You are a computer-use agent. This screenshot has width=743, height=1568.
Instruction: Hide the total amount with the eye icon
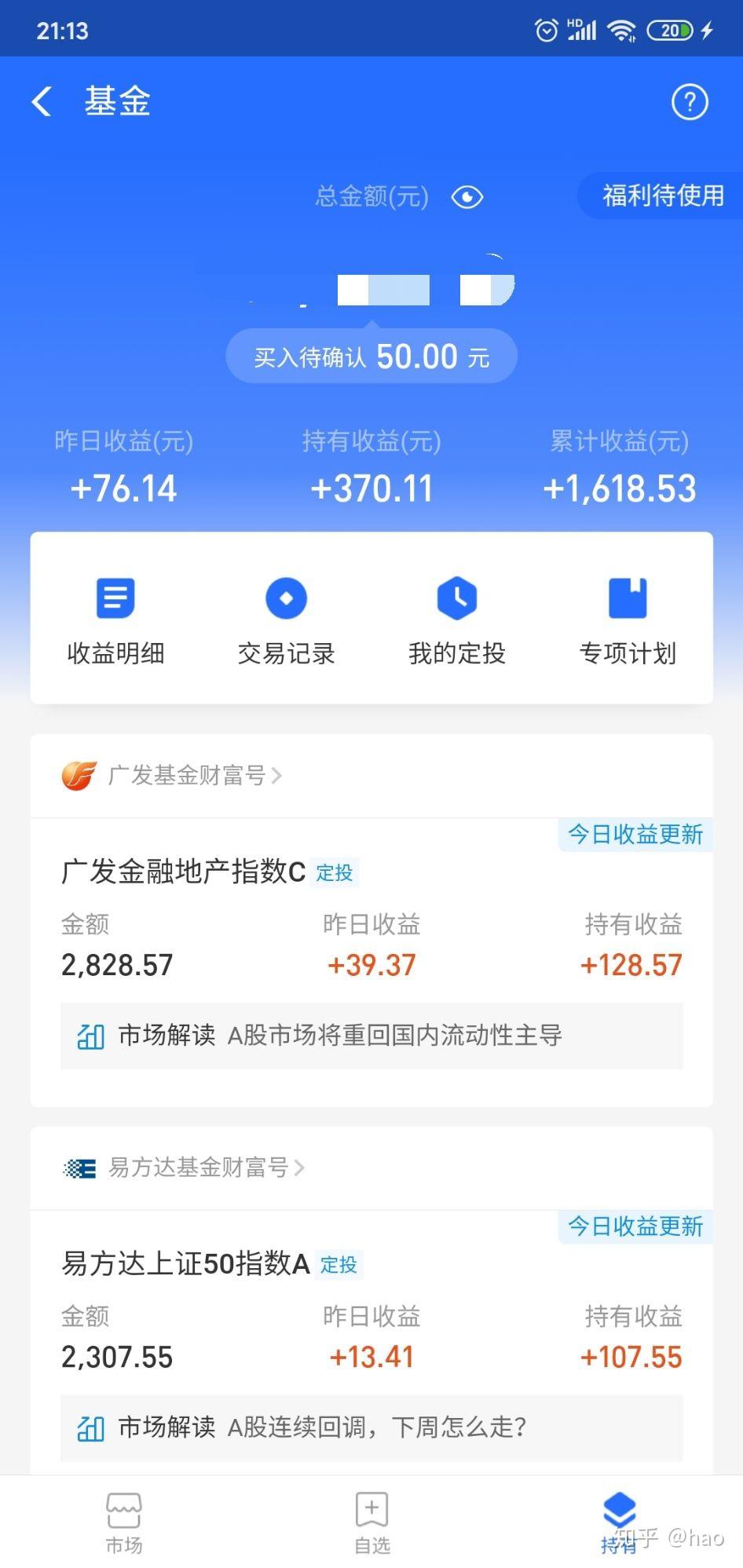click(467, 196)
